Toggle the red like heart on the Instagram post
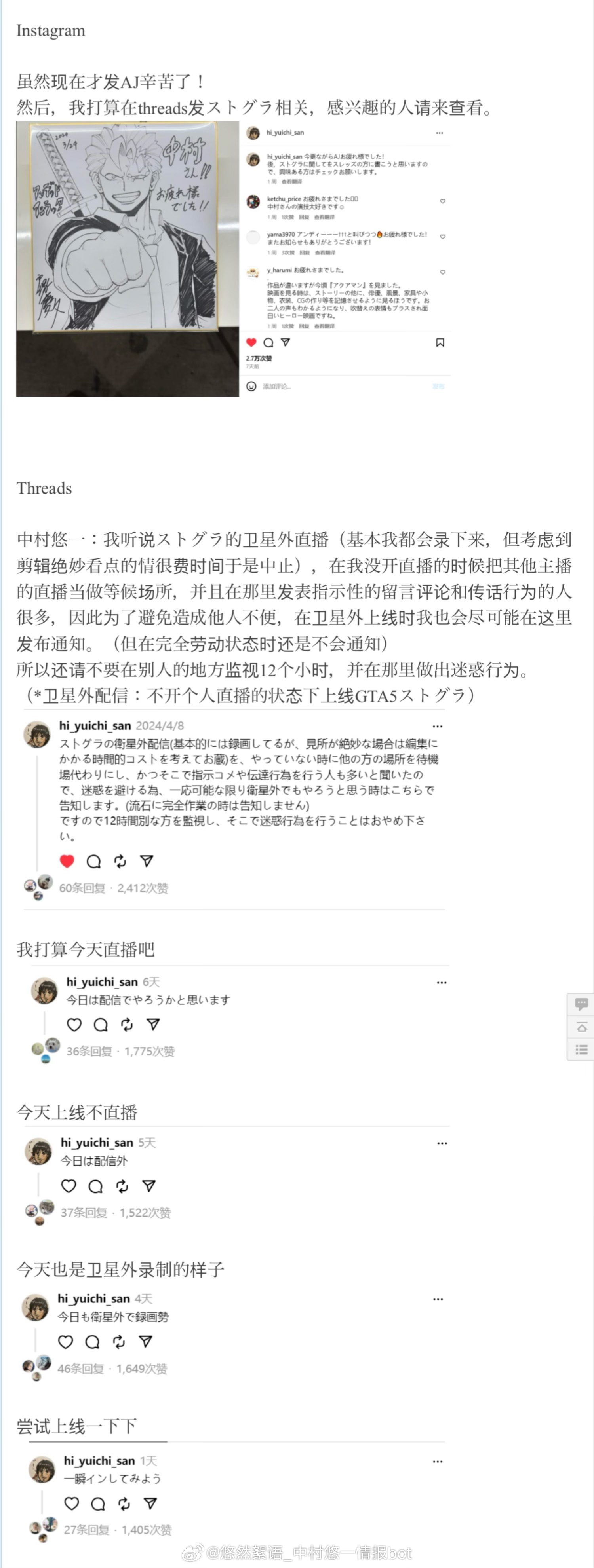This screenshot has height=1568, width=594. coord(250,343)
